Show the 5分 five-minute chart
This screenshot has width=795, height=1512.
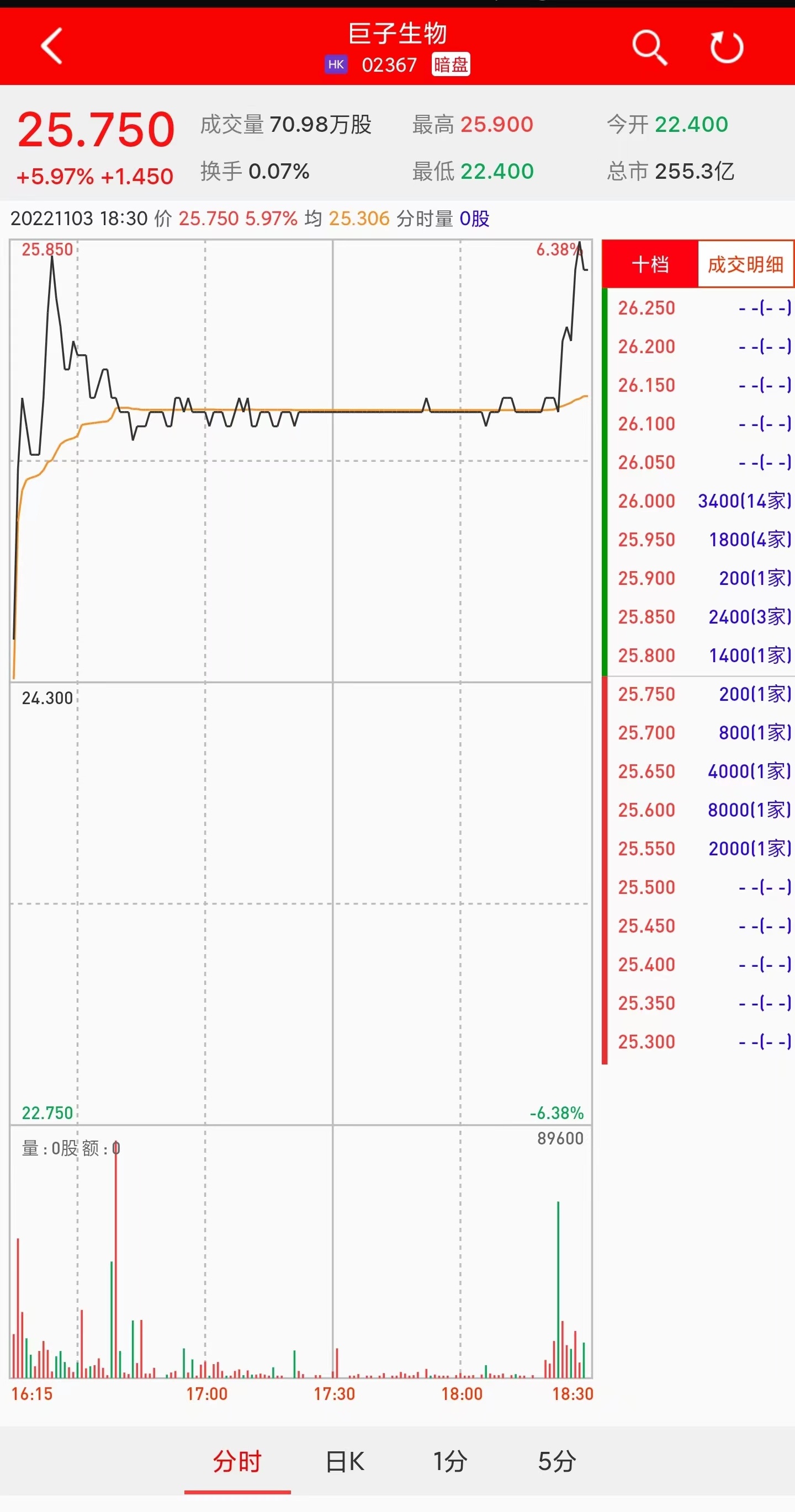(556, 1461)
